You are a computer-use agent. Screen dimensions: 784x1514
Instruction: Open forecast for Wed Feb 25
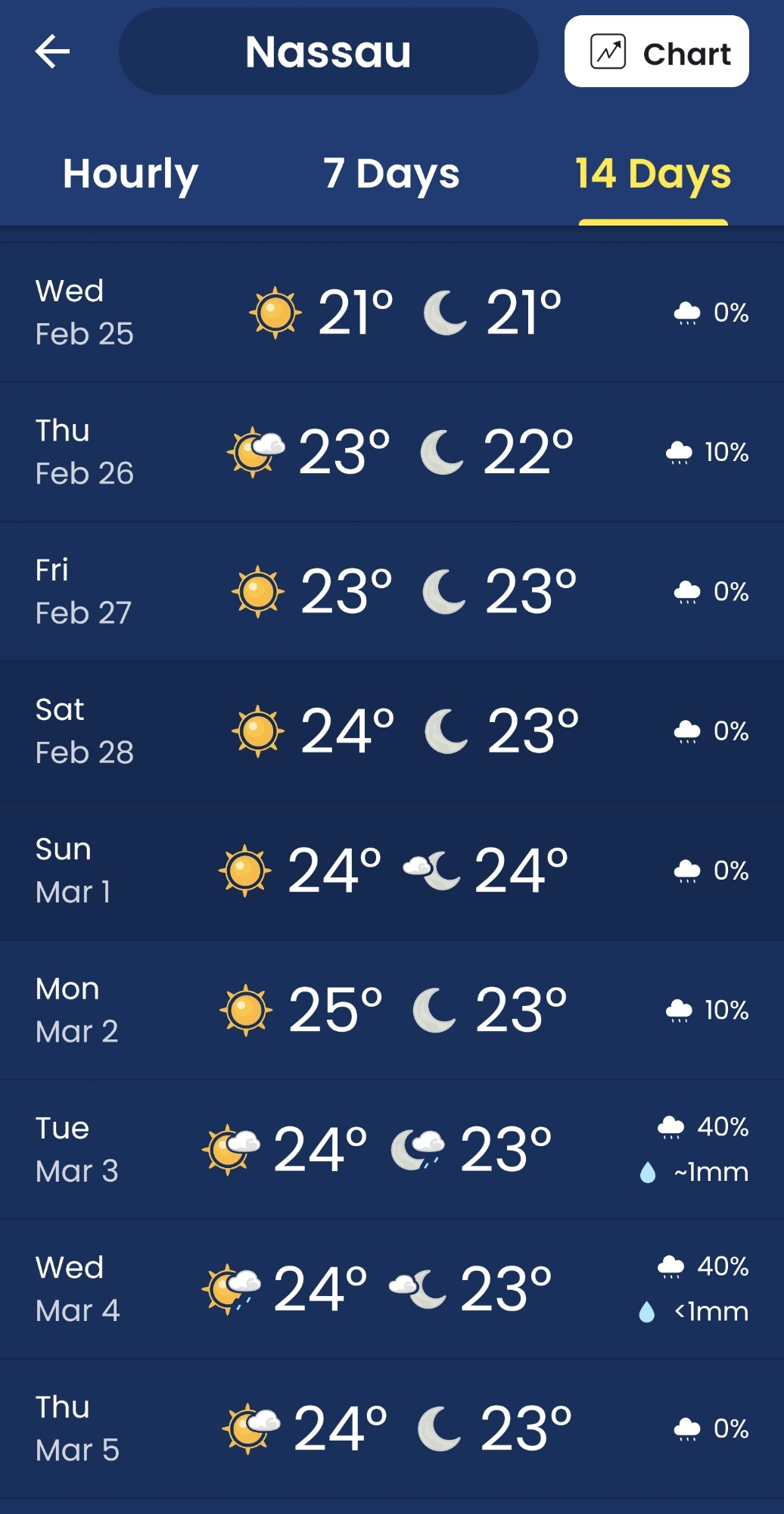[392, 312]
